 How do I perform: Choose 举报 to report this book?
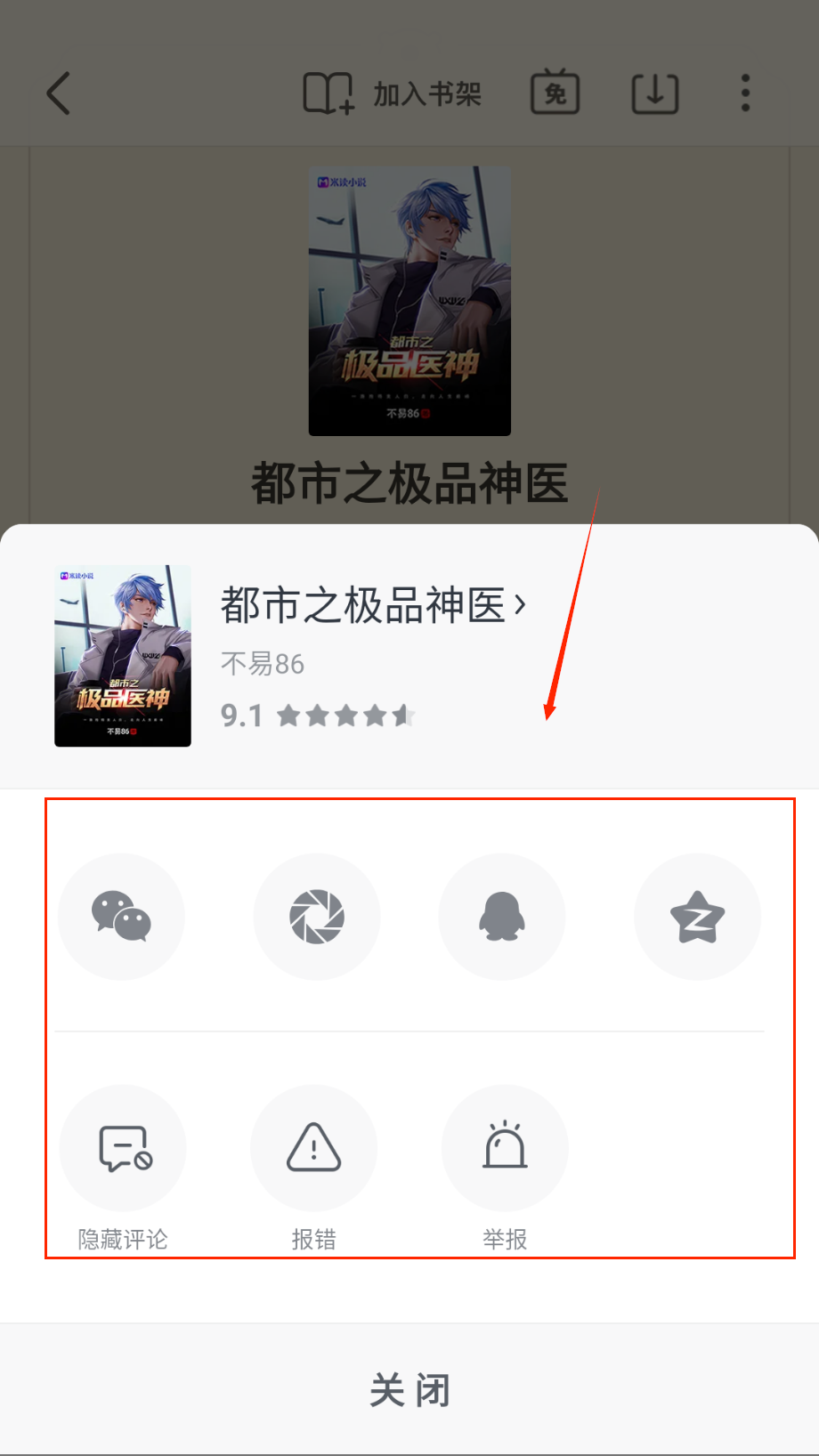pos(505,1148)
